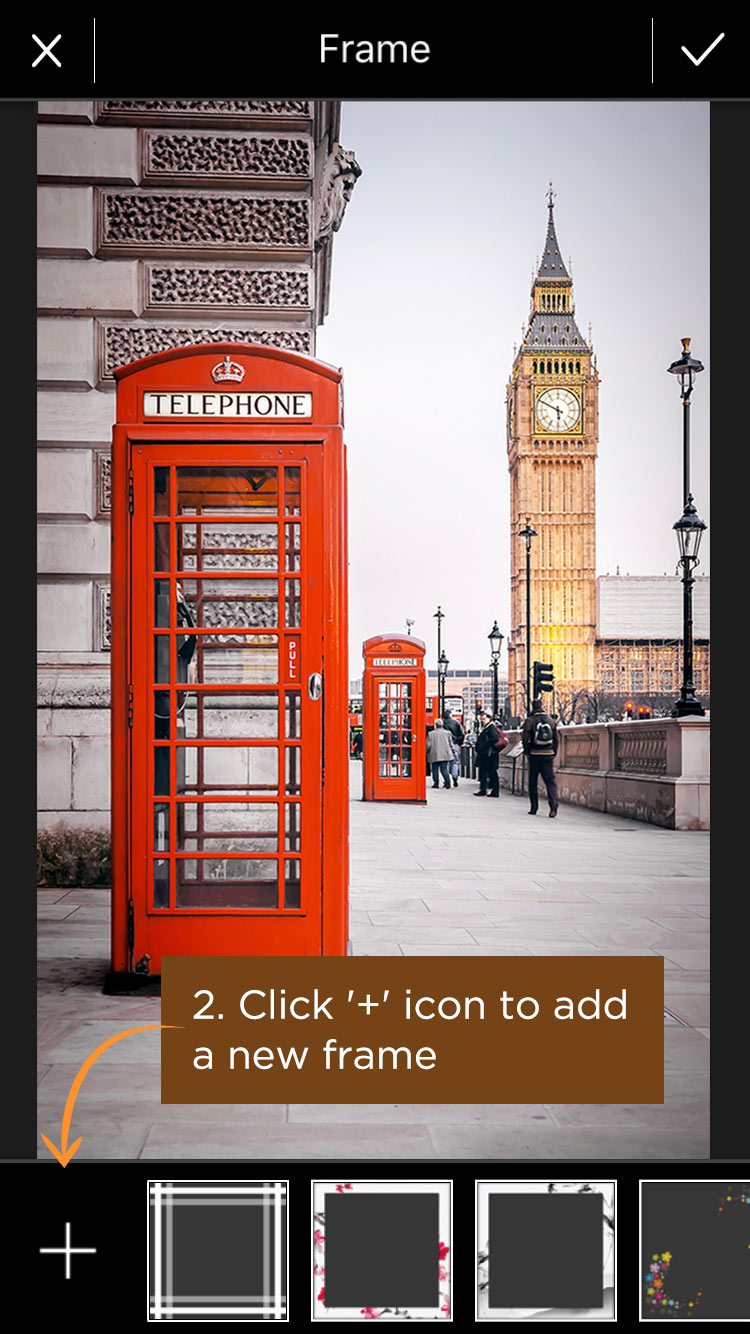Cancel frame editing with the X
This screenshot has width=750, height=1334.
[47, 50]
